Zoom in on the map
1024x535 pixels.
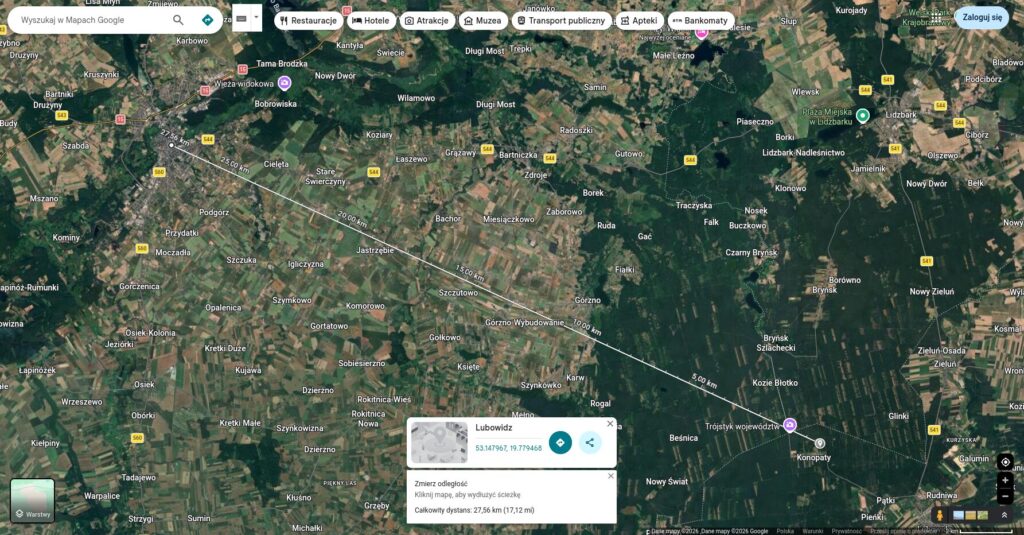pyautogui.click(x=1005, y=481)
